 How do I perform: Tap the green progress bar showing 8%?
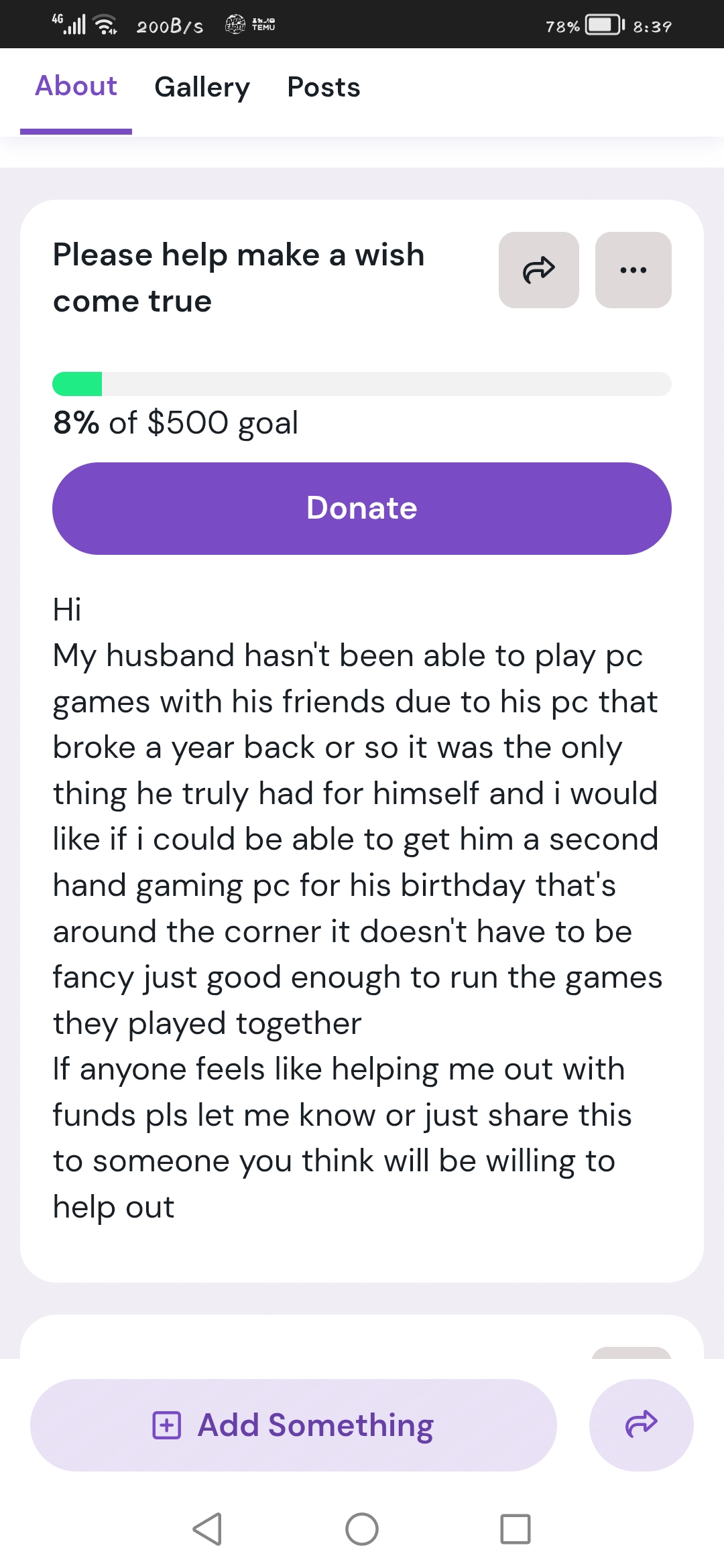pos(76,383)
